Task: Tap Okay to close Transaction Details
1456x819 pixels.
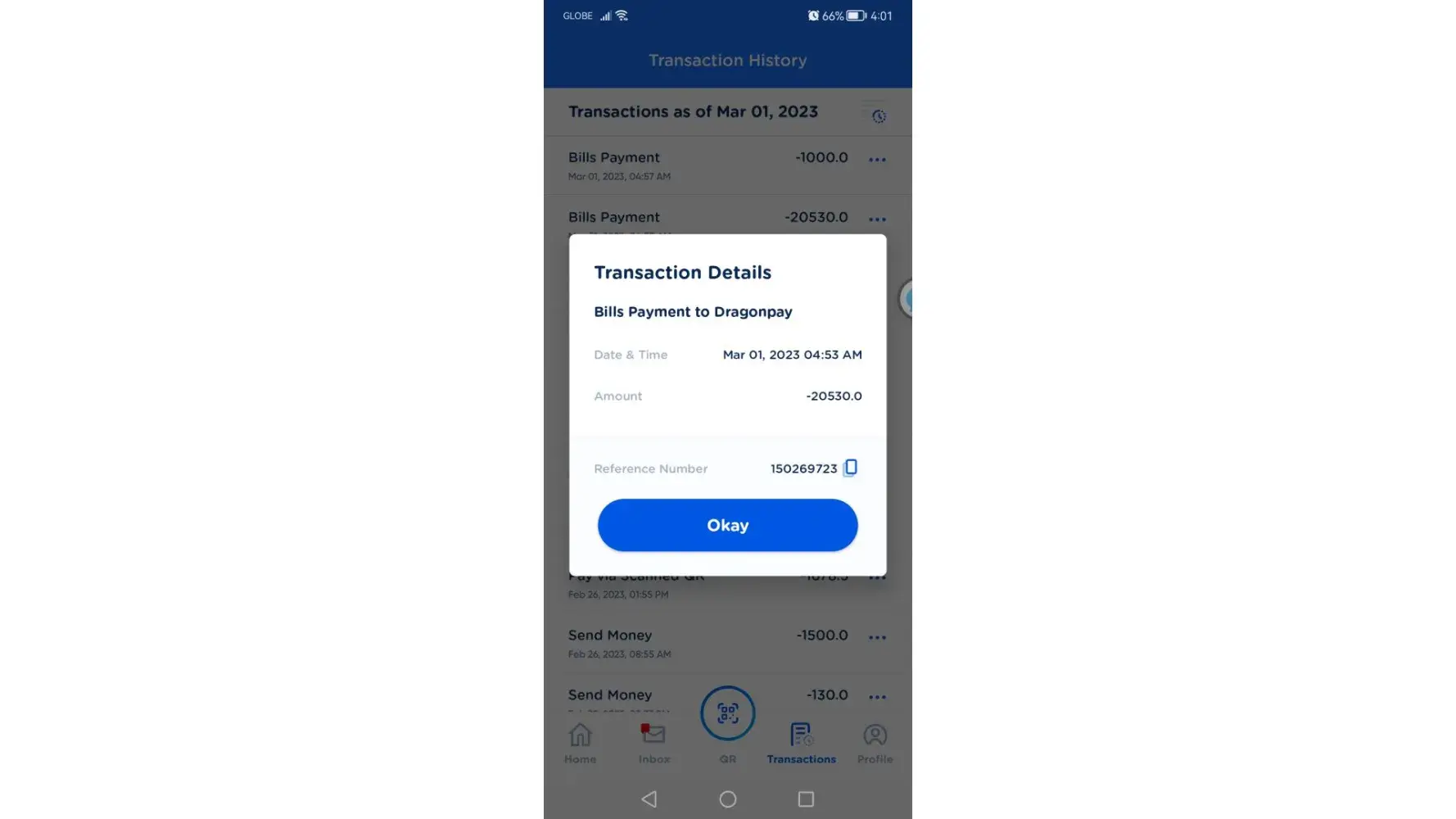Action: tap(727, 525)
